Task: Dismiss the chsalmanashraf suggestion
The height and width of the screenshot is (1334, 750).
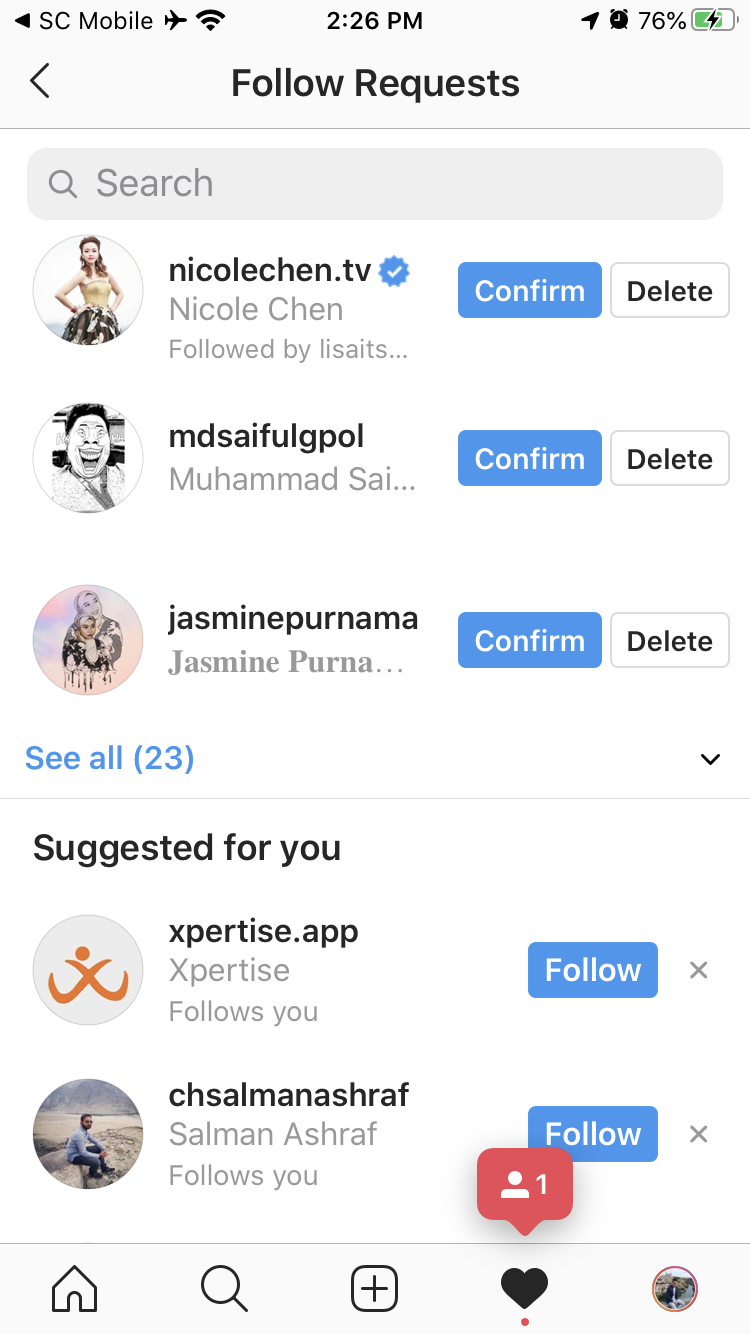Action: 699,1134
